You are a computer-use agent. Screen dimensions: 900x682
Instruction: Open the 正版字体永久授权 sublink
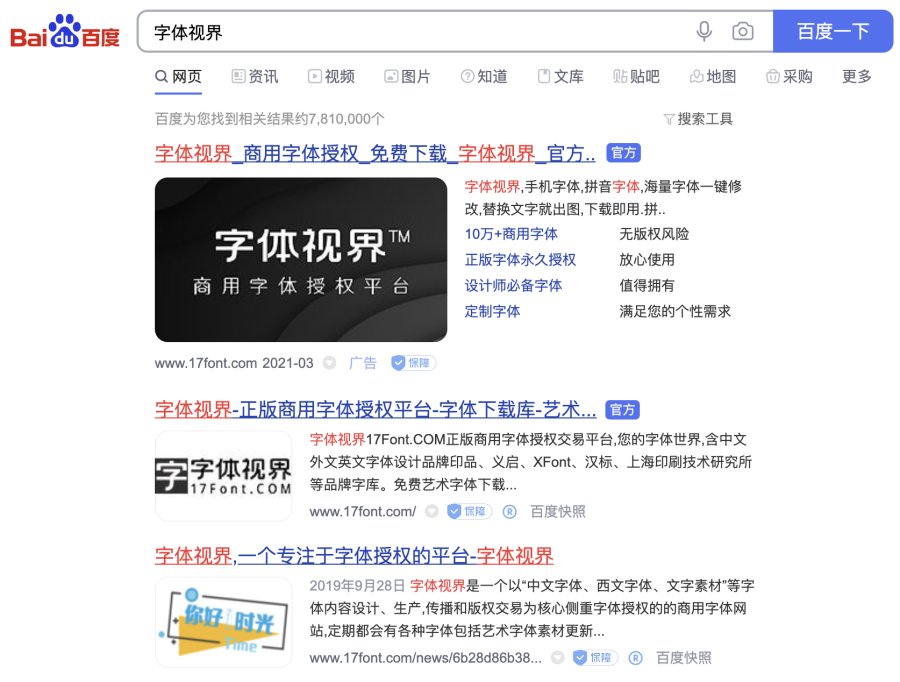520,260
